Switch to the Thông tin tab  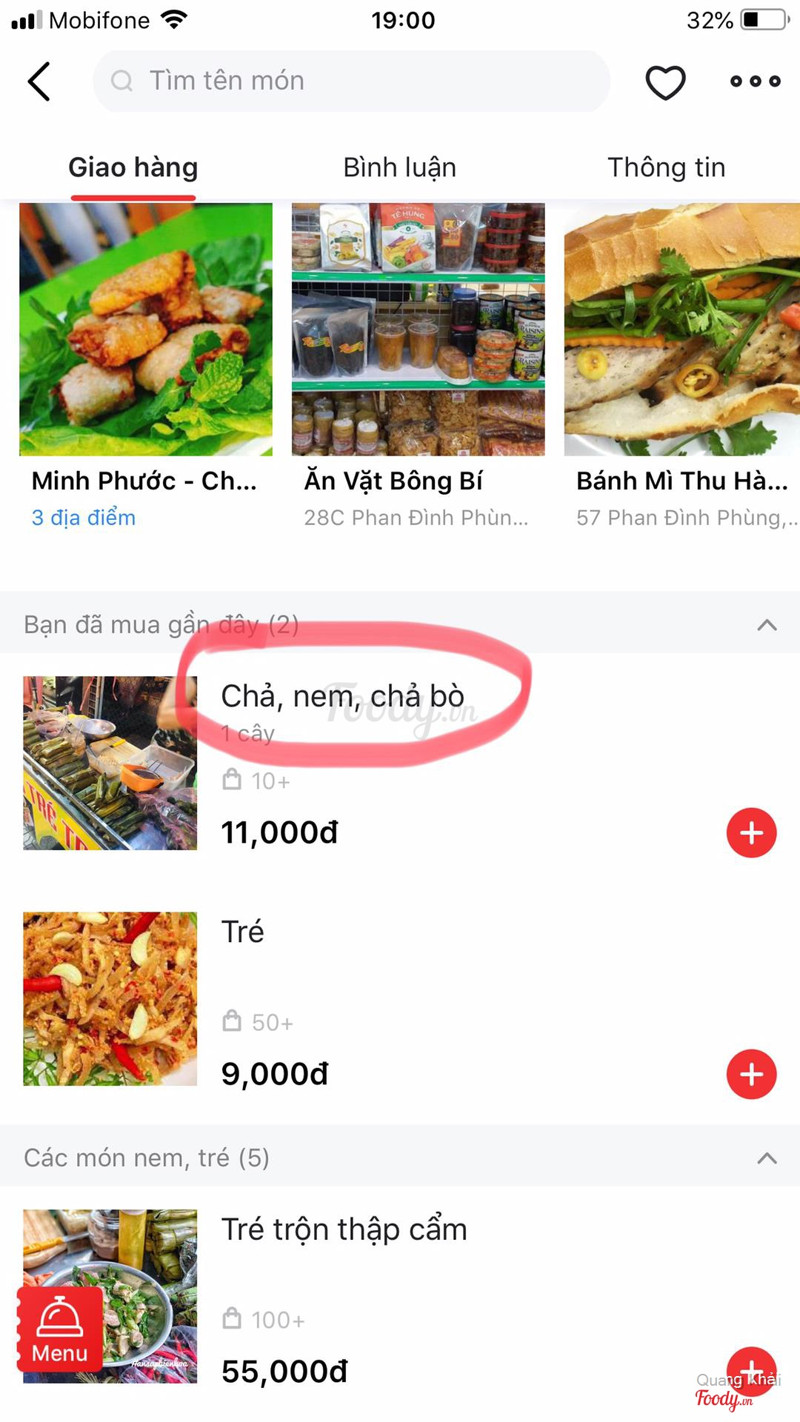click(666, 167)
